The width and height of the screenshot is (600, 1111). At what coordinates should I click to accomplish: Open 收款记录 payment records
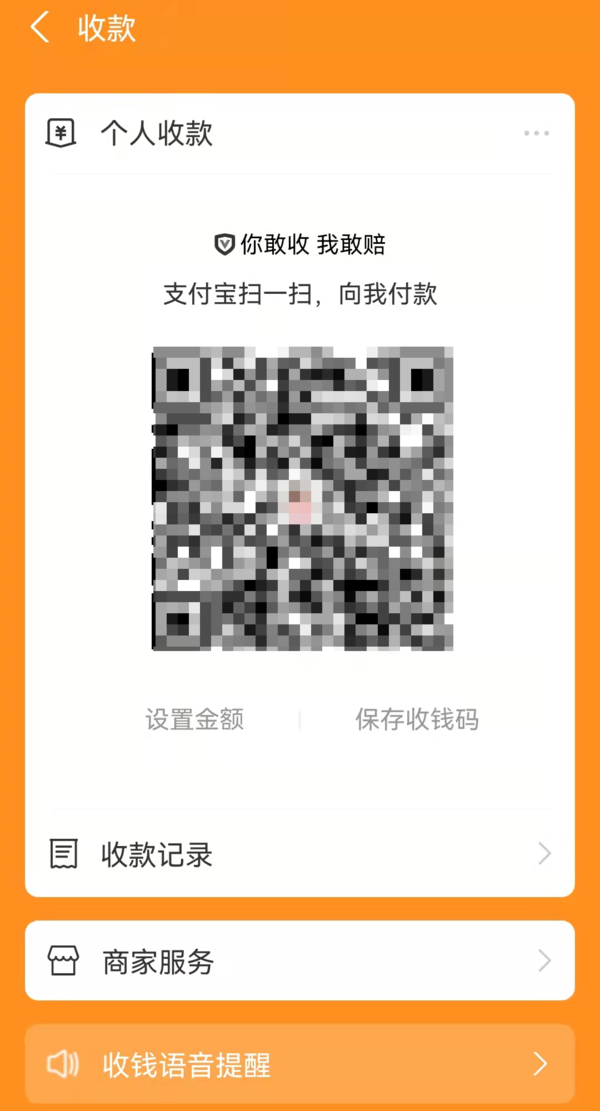[300, 854]
